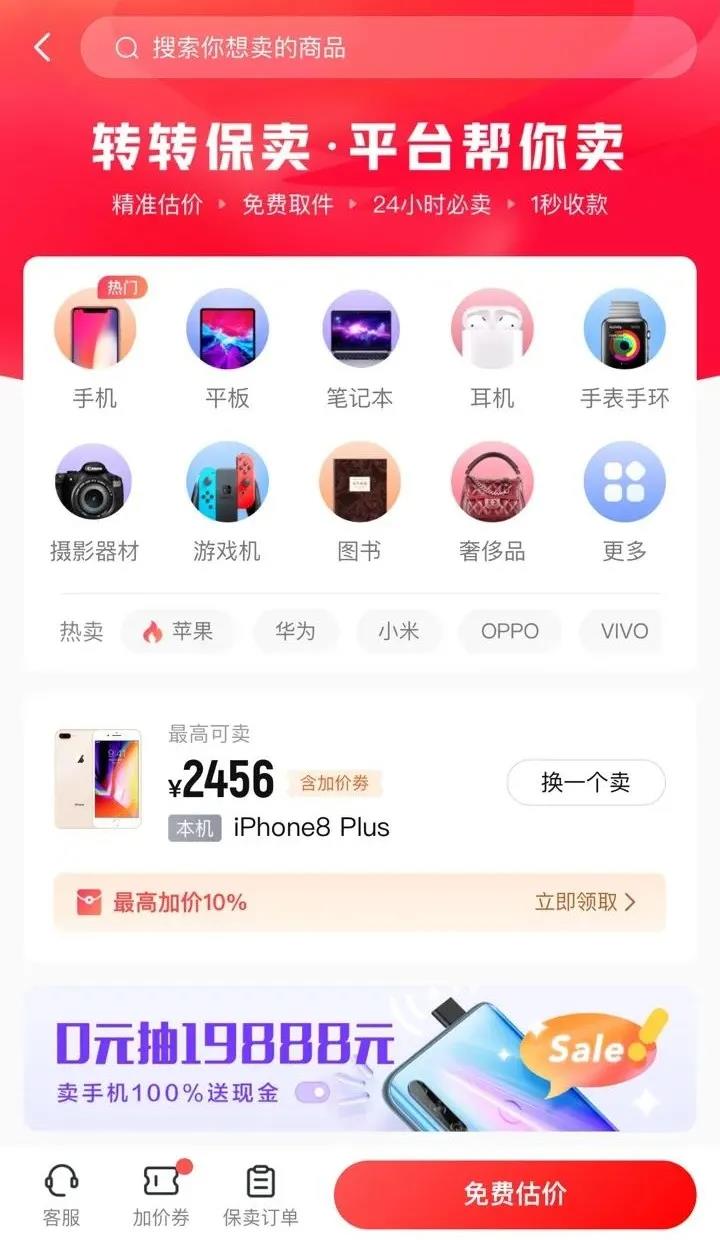Switch to the 华为 Huawei brand filter

295,631
